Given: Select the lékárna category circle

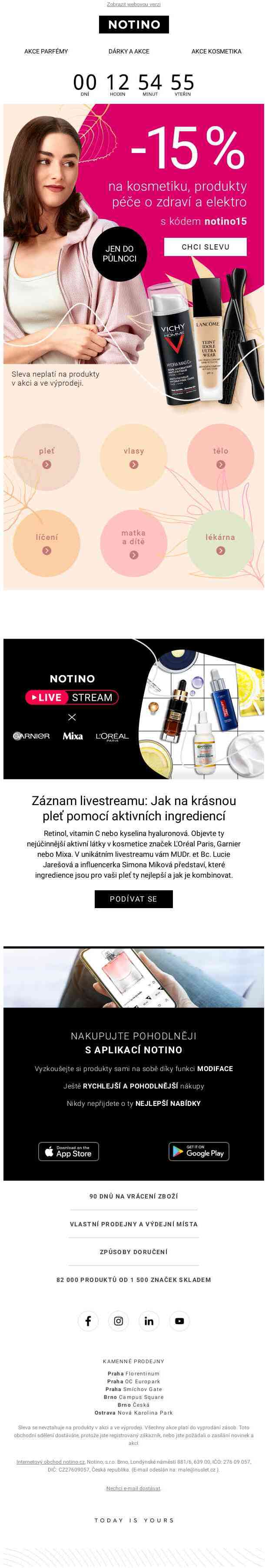Looking at the screenshot, I should coord(220,543).
